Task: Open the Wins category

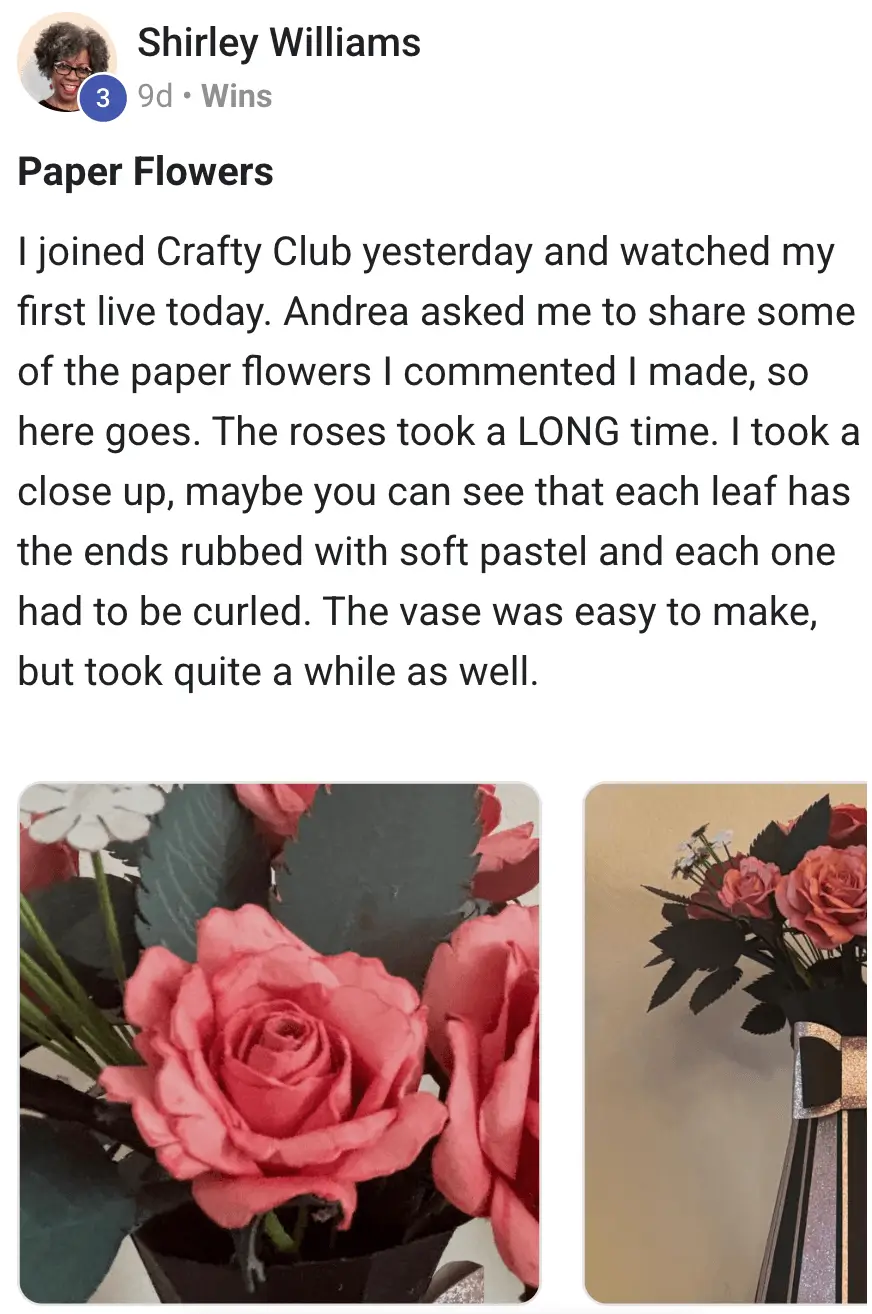Action: (x=236, y=96)
